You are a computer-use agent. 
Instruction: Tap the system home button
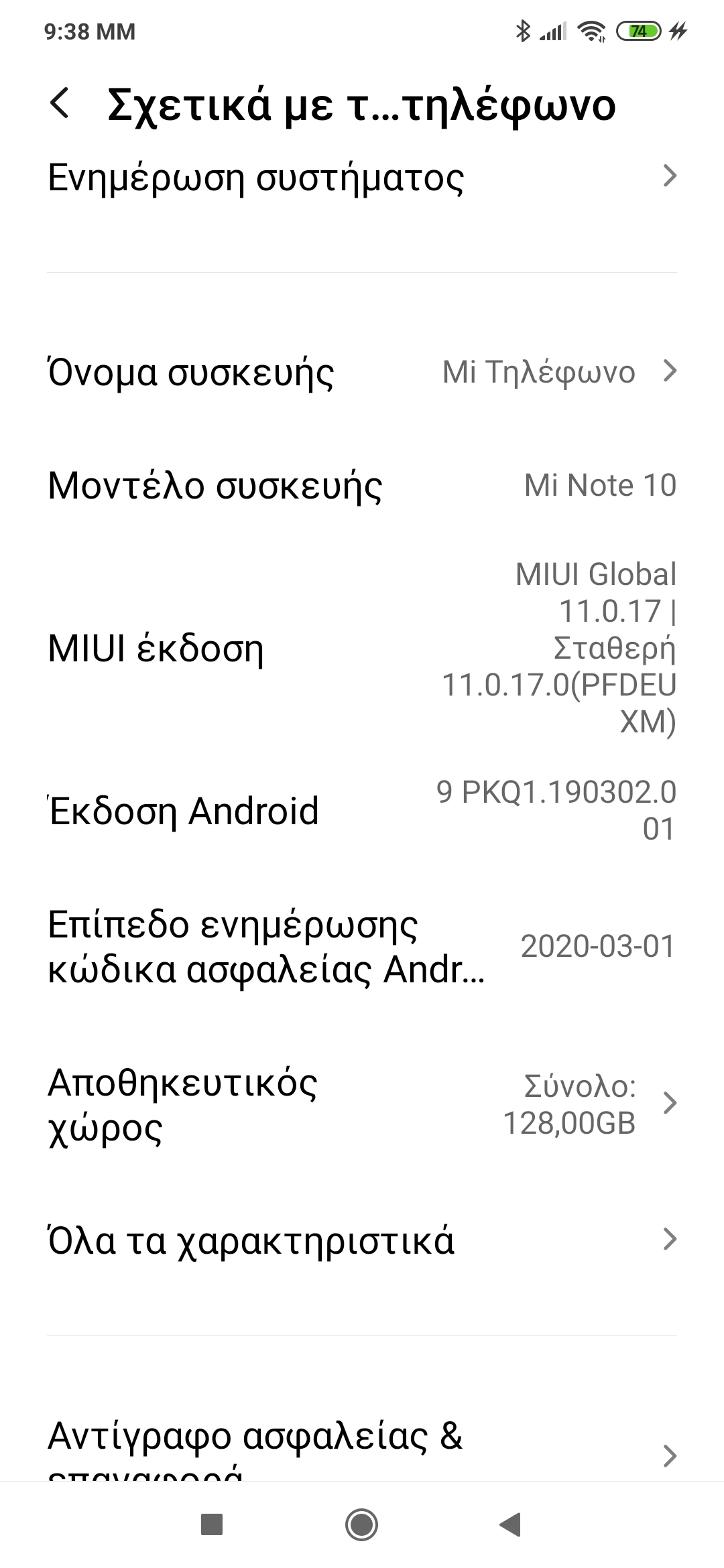(x=362, y=1524)
